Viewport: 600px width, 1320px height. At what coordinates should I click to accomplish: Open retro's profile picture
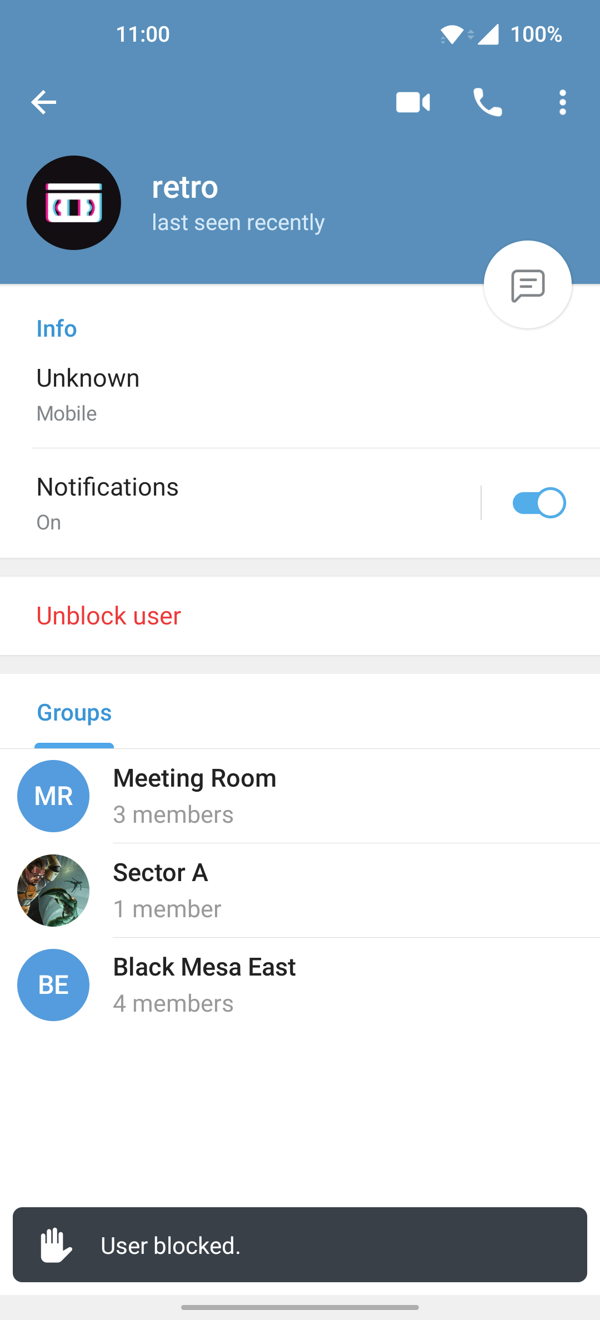coord(74,203)
